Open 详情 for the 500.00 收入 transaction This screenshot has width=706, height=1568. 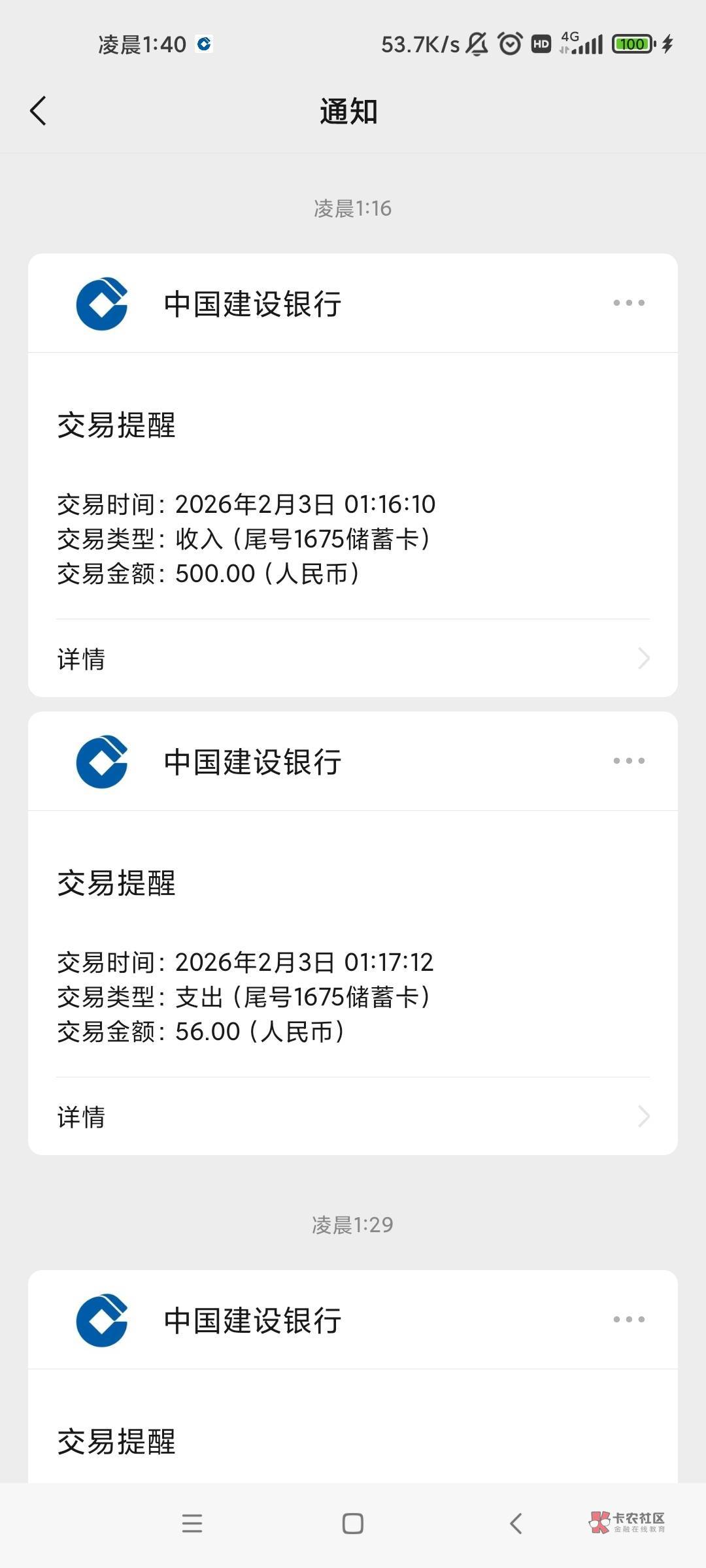pos(353,659)
